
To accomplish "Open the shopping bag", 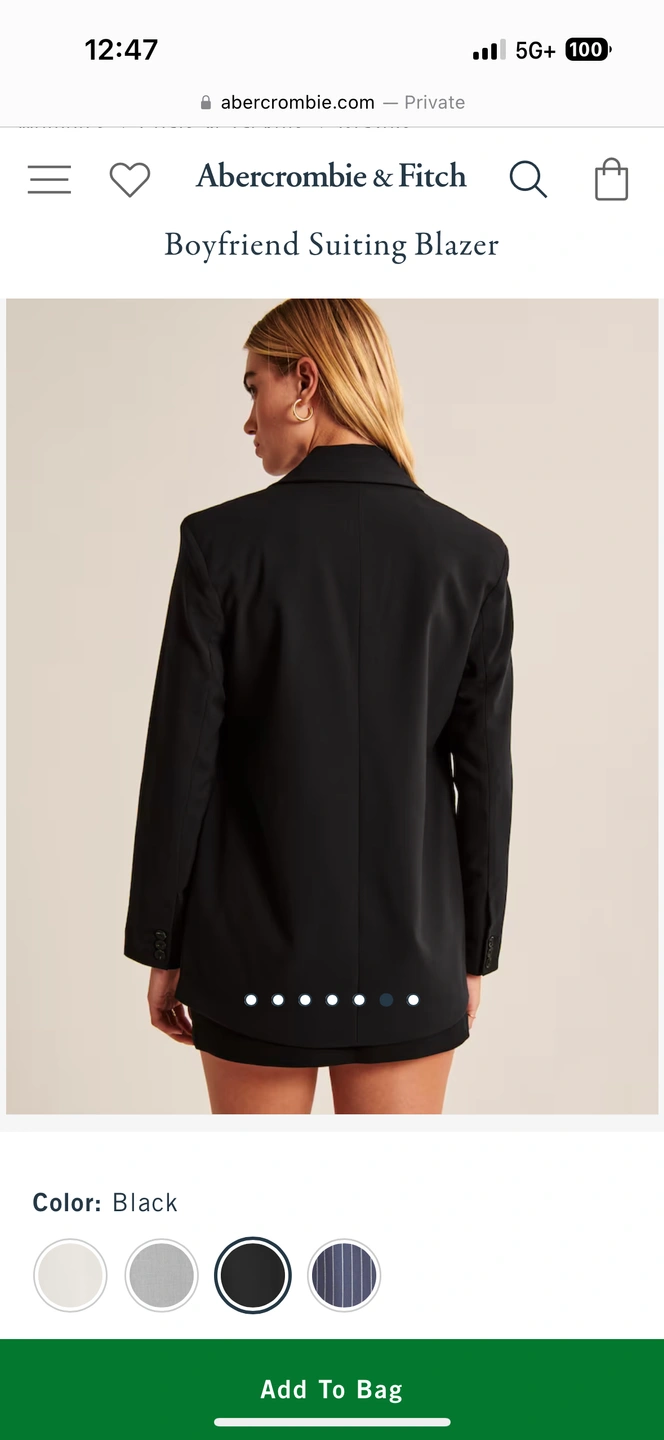I will pos(611,180).
